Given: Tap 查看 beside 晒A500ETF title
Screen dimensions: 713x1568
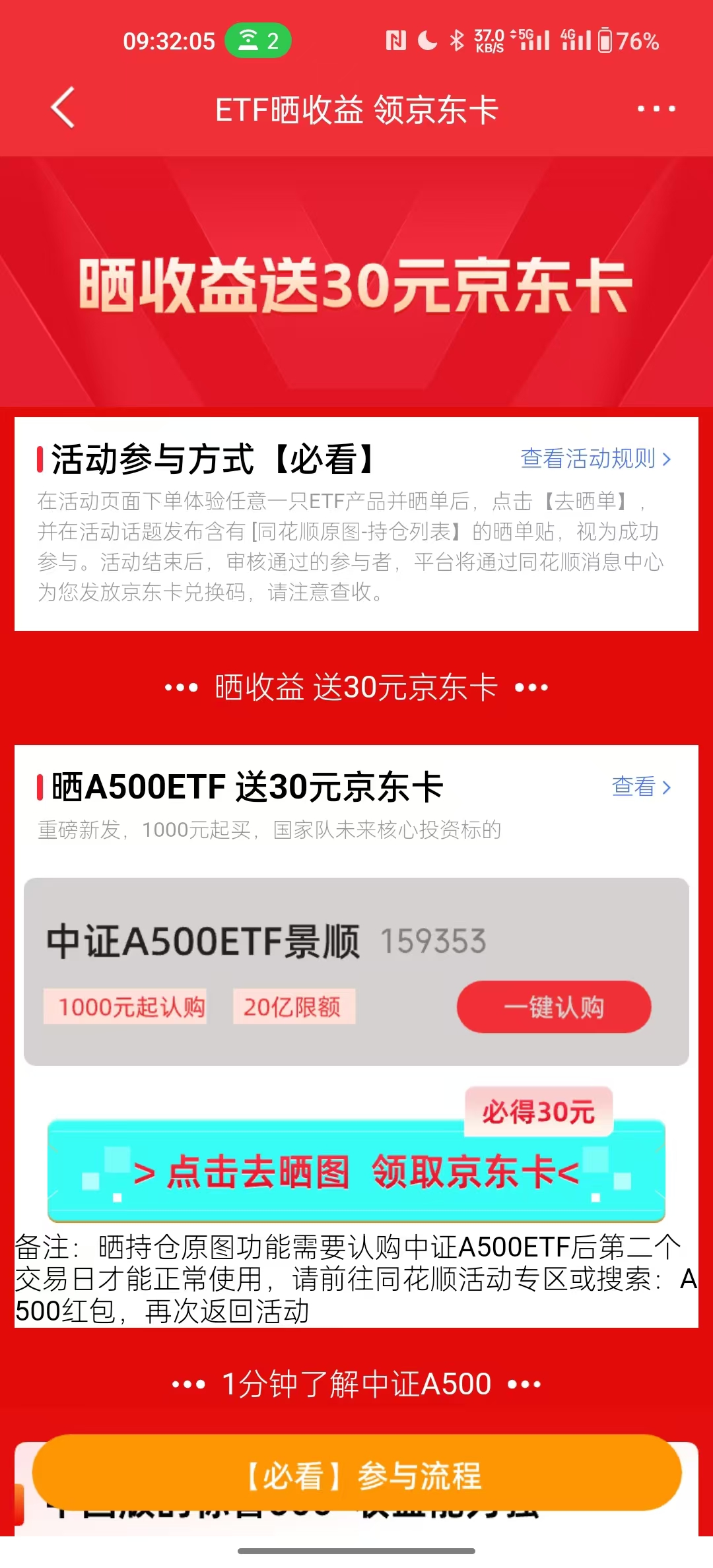Looking at the screenshot, I should click(640, 786).
